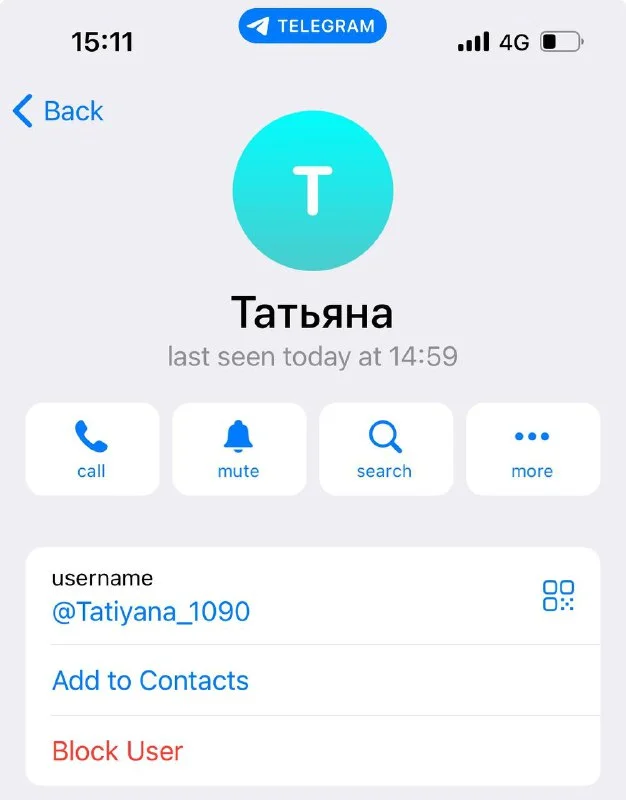Go back using the Back button
Viewport: 626px width, 800px height.
click(58, 111)
